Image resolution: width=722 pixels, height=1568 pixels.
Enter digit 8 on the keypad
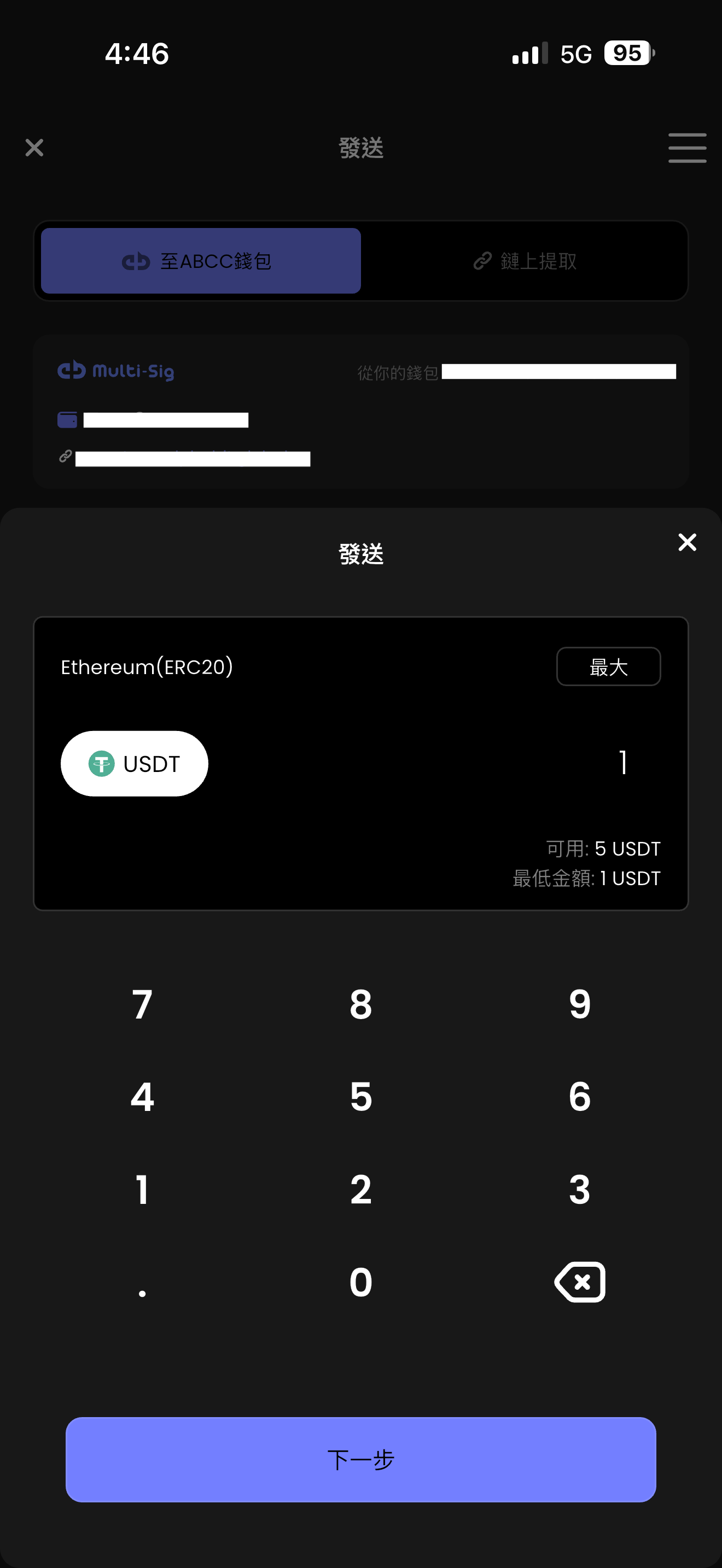pyautogui.click(x=361, y=1004)
